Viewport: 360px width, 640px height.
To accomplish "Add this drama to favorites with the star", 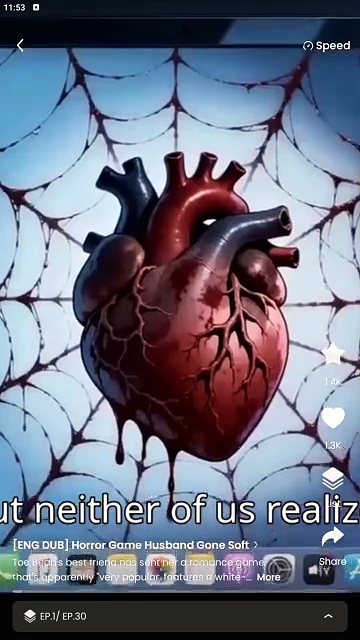I will (333, 354).
